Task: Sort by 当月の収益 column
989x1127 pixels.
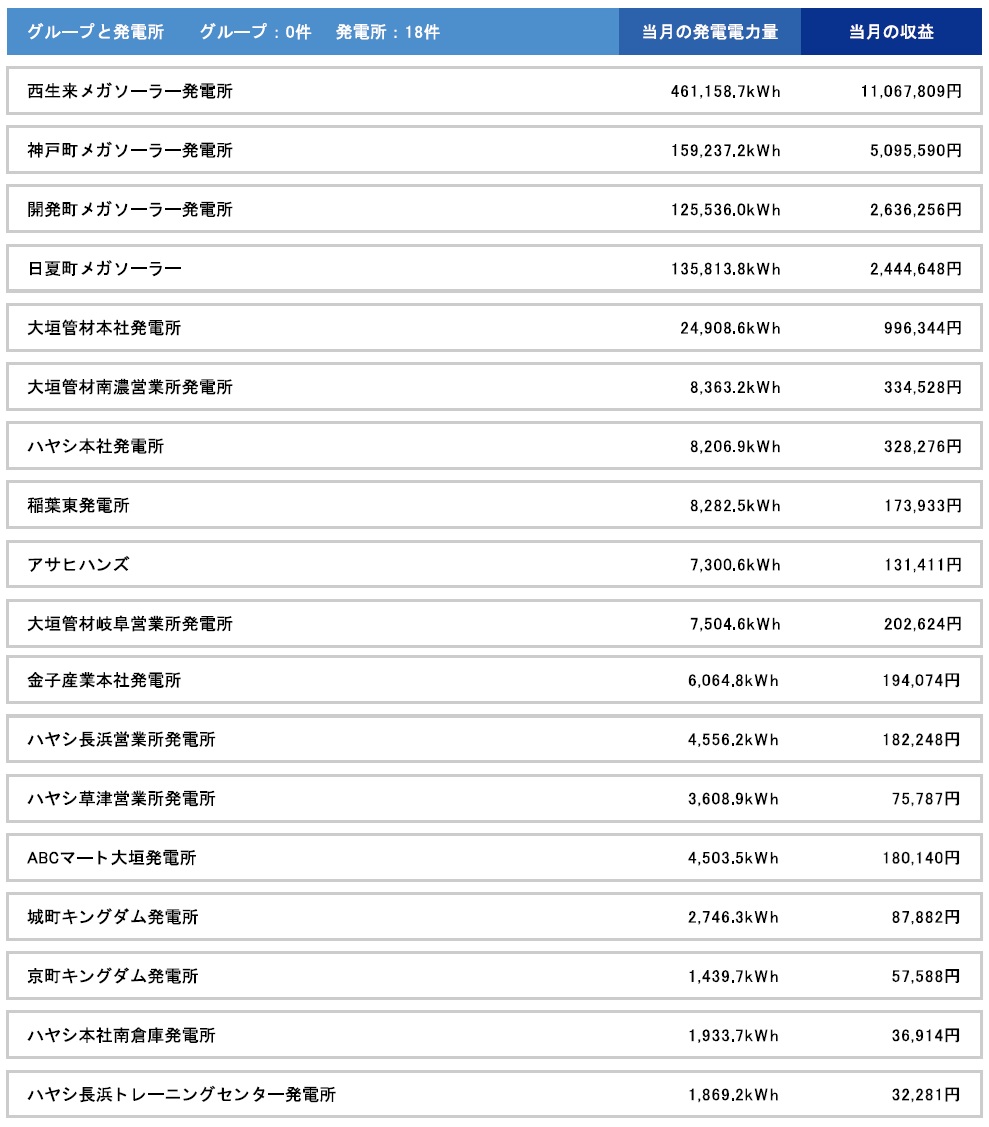Action: coord(891,32)
